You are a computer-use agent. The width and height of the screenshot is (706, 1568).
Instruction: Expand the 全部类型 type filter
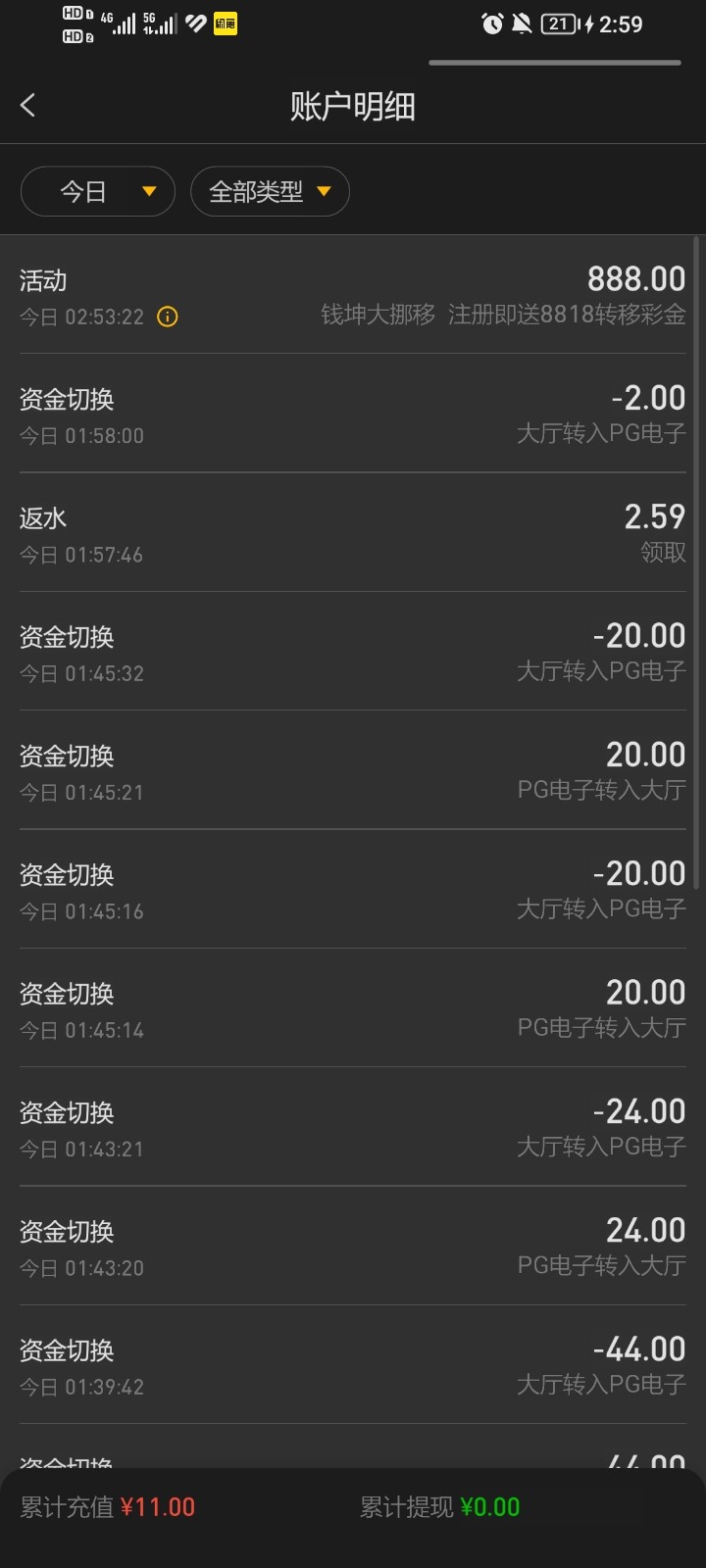tap(270, 191)
